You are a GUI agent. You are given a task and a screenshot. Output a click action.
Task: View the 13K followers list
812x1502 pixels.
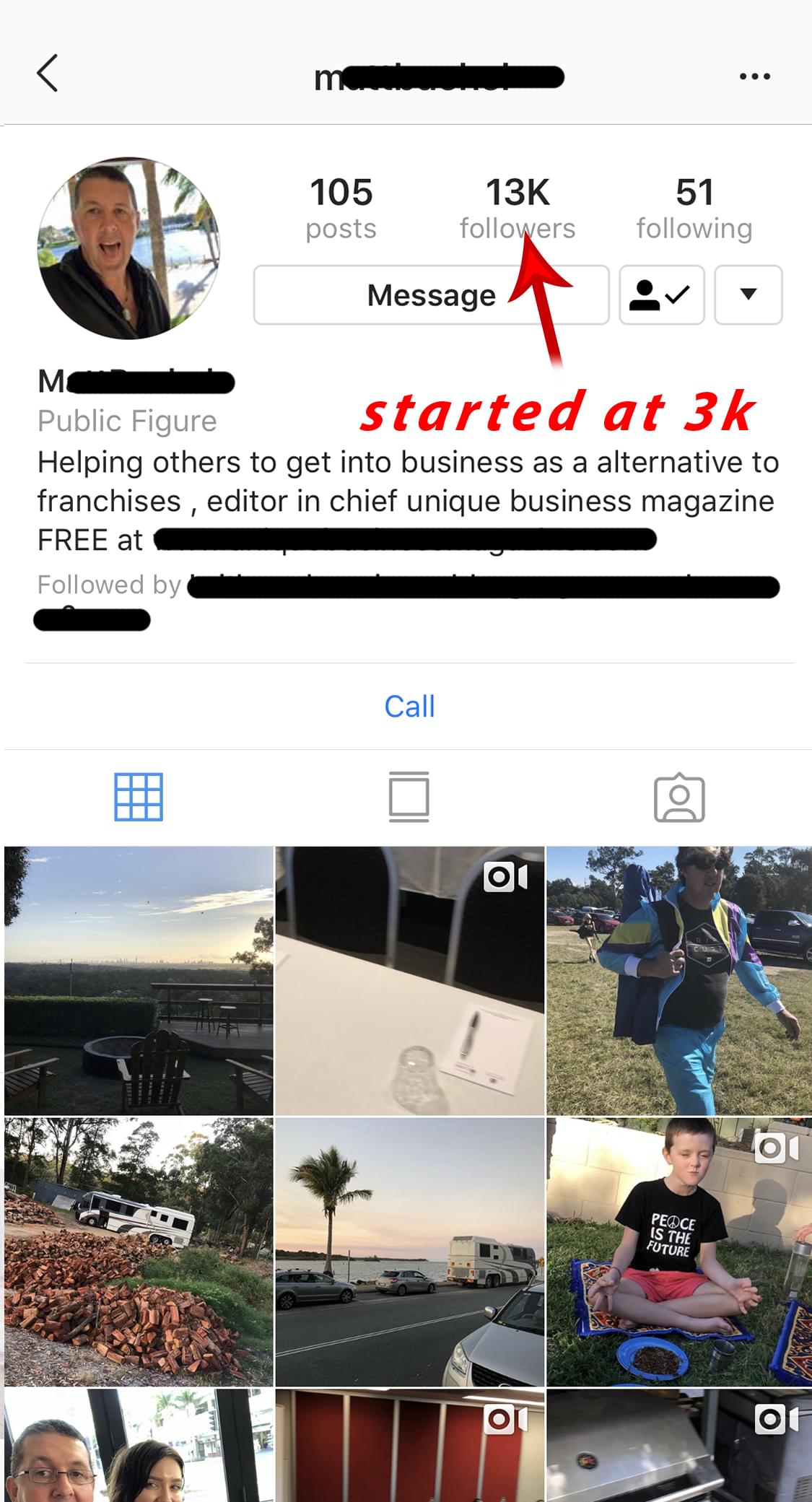(518, 209)
